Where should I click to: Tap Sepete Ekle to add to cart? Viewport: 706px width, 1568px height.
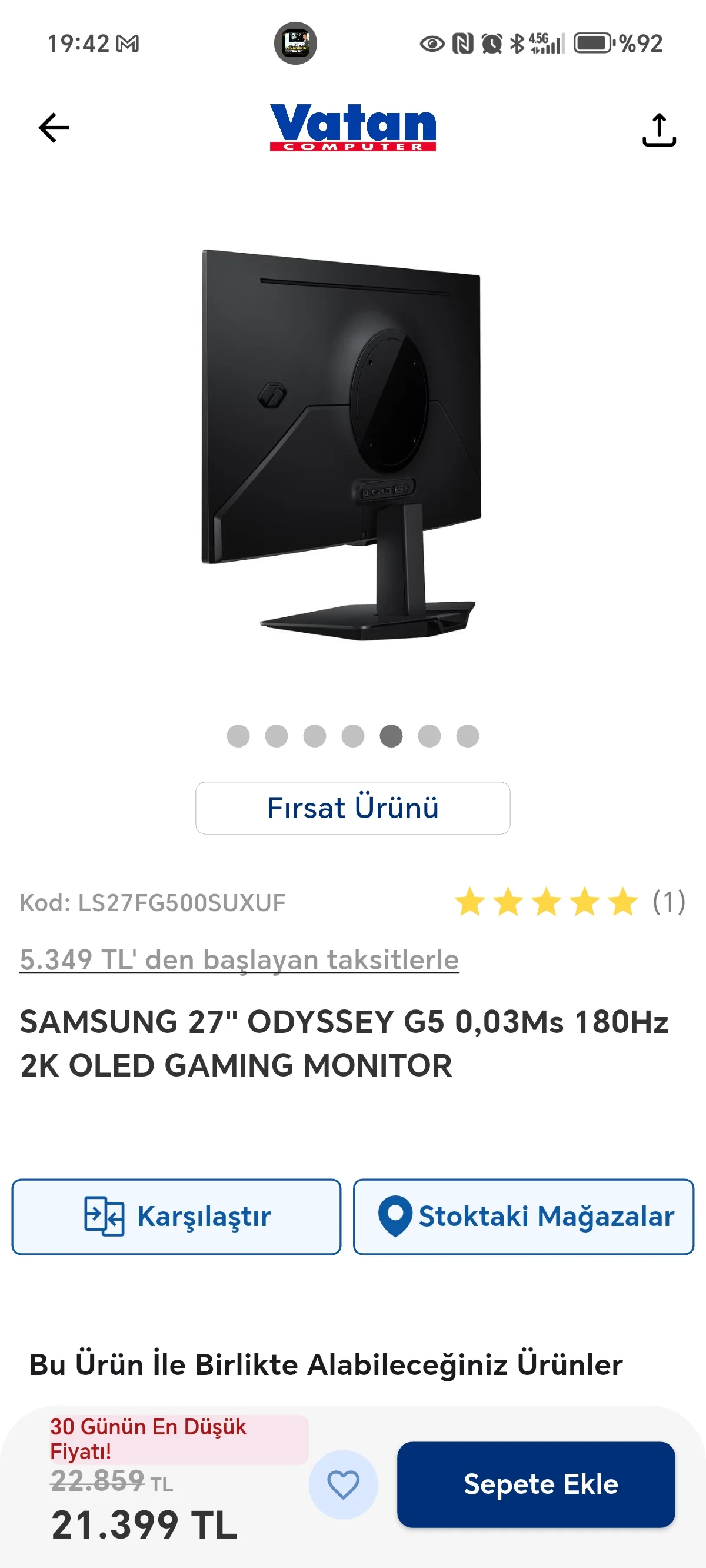536,1484
